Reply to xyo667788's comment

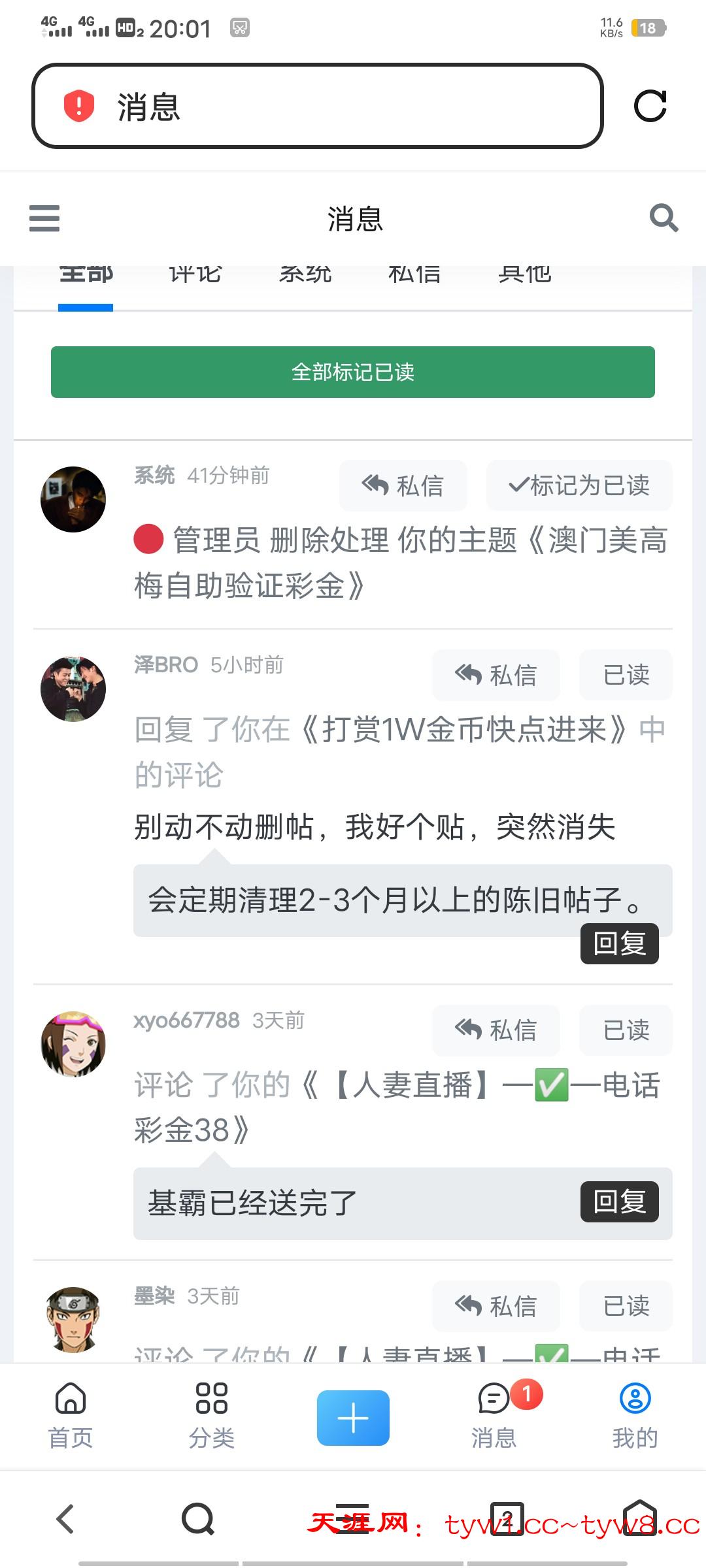click(619, 1201)
